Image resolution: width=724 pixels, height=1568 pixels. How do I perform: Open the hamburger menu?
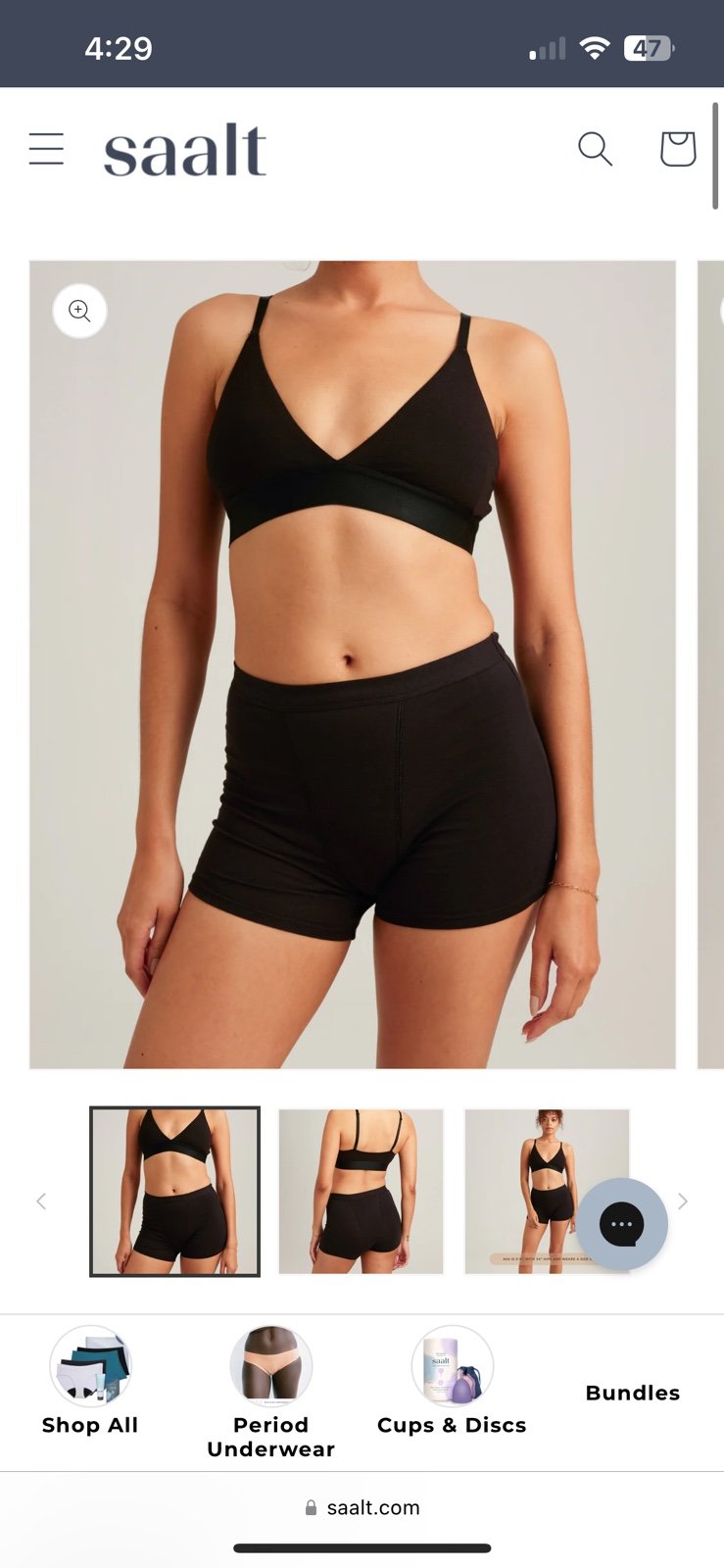tap(46, 149)
